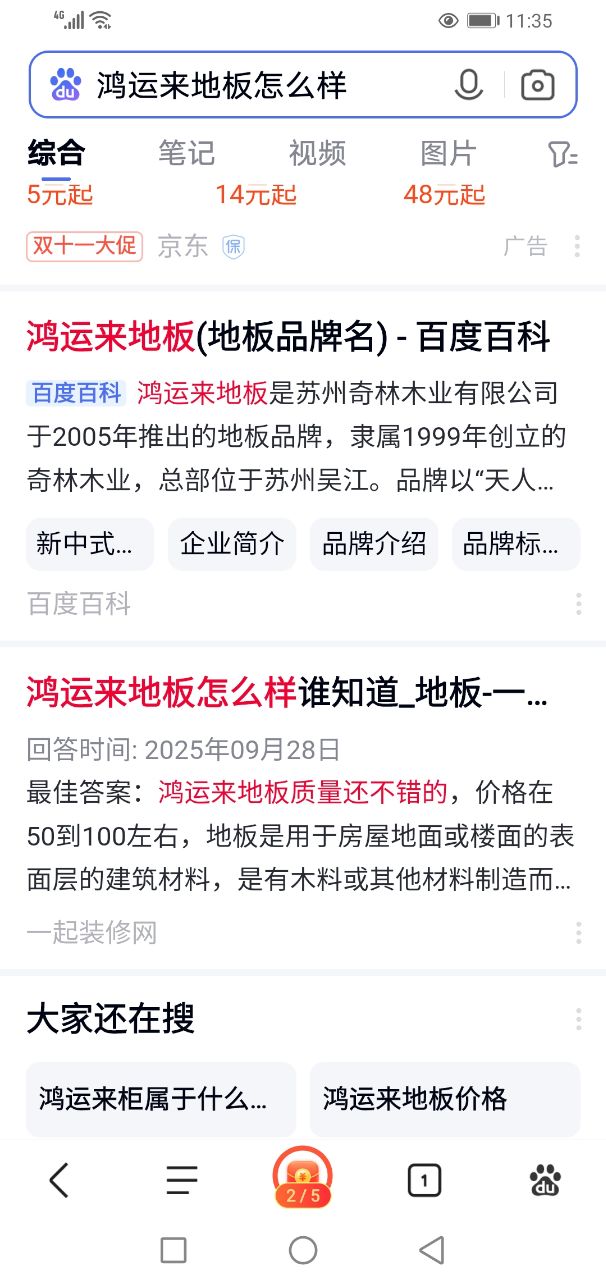Screen dimensions: 606x1280
Task: Search related query 鸿运来地板价格
Action: [x=444, y=1099]
